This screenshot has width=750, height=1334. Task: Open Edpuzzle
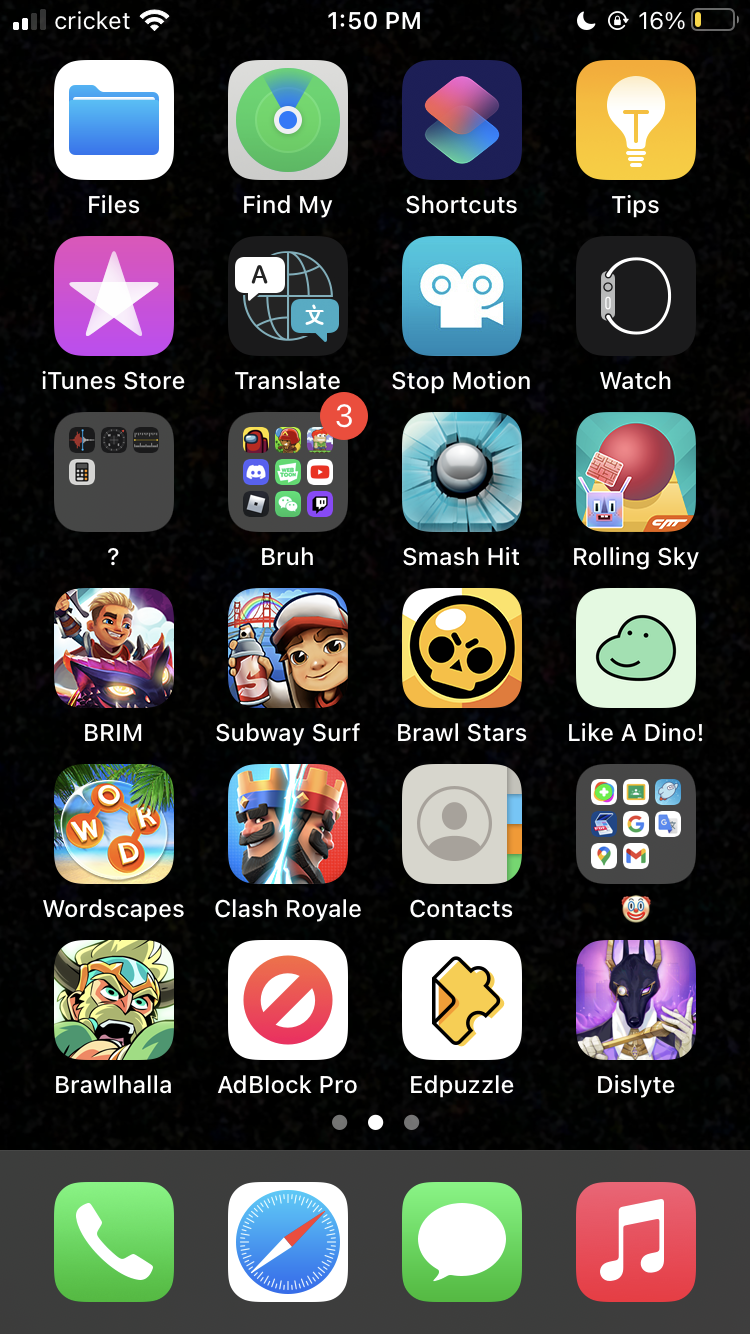(461, 1000)
